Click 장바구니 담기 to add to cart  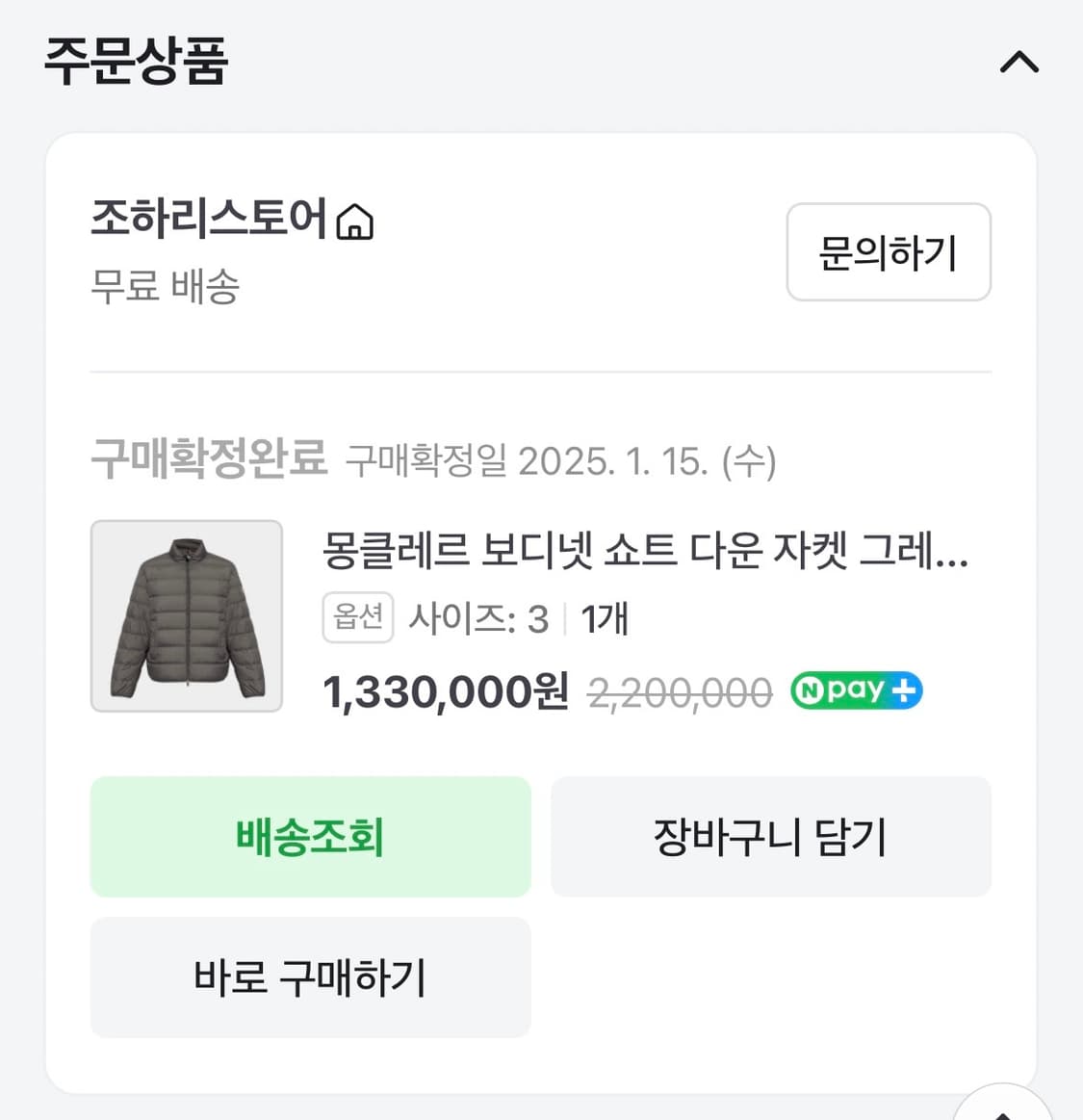(x=770, y=836)
